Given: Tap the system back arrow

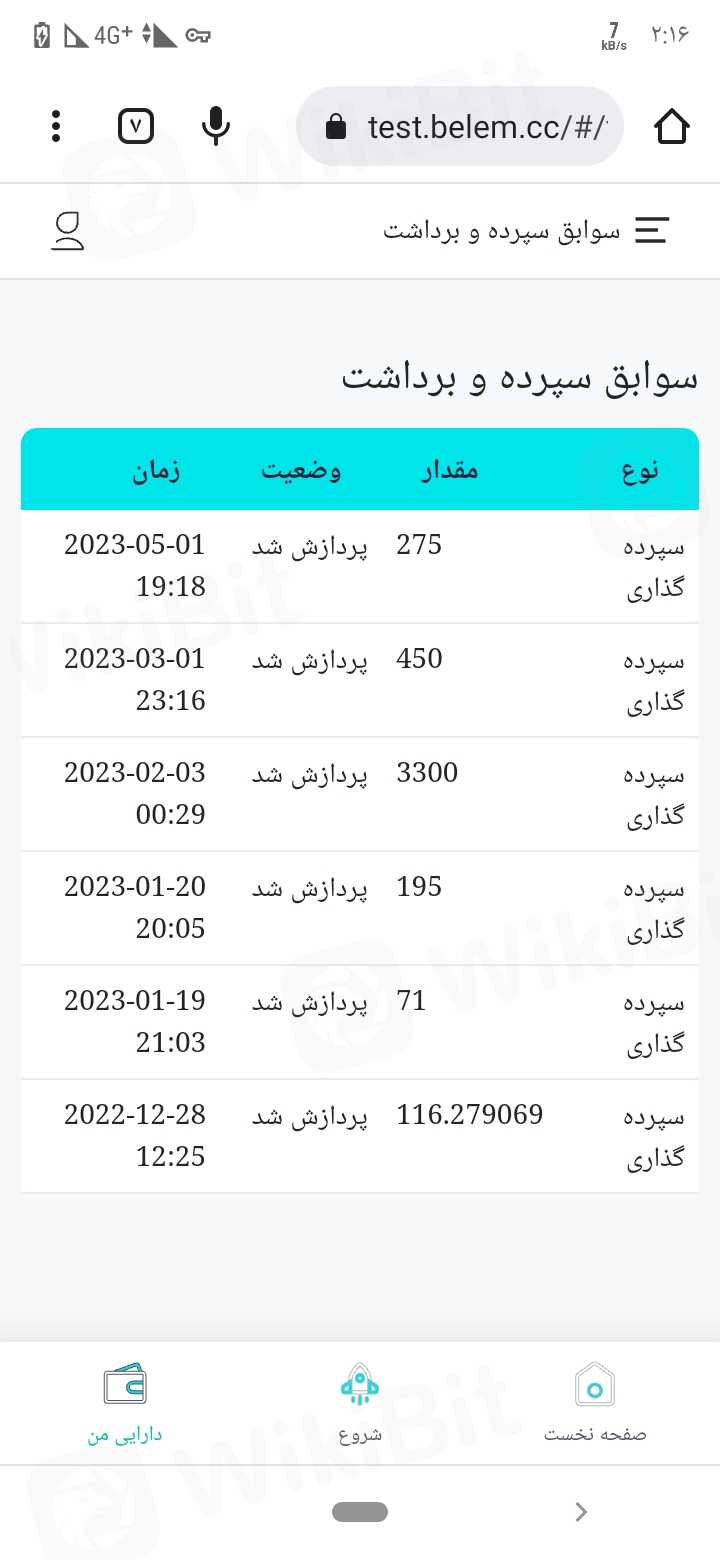Looking at the screenshot, I should click(581, 1512).
